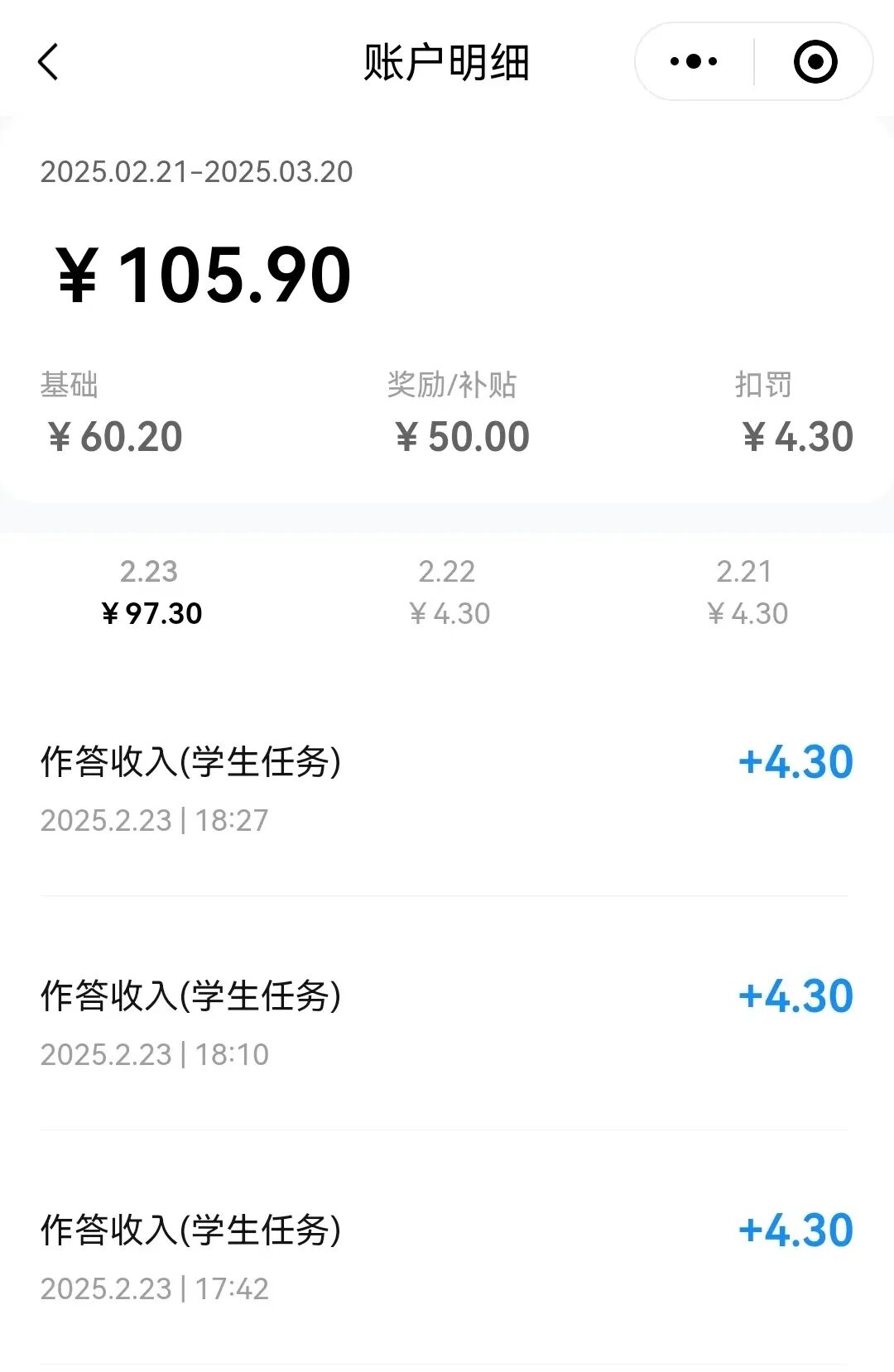This screenshot has width=894, height=1372.
Task: Open the mini program more options menu
Action: click(694, 62)
